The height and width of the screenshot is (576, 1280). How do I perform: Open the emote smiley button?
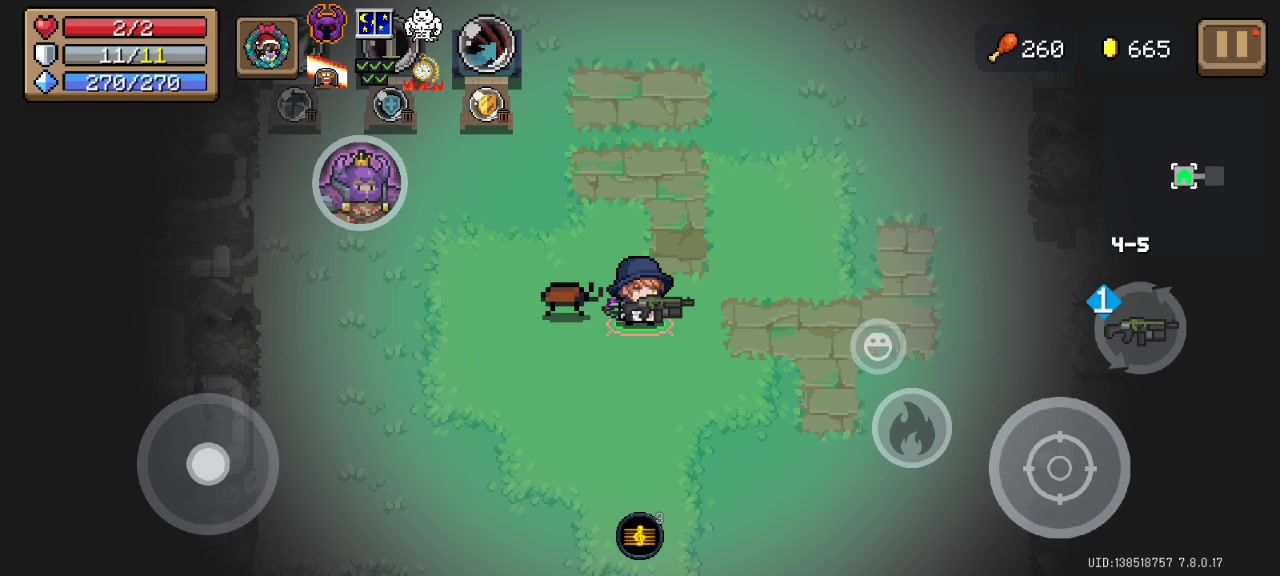click(x=878, y=346)
